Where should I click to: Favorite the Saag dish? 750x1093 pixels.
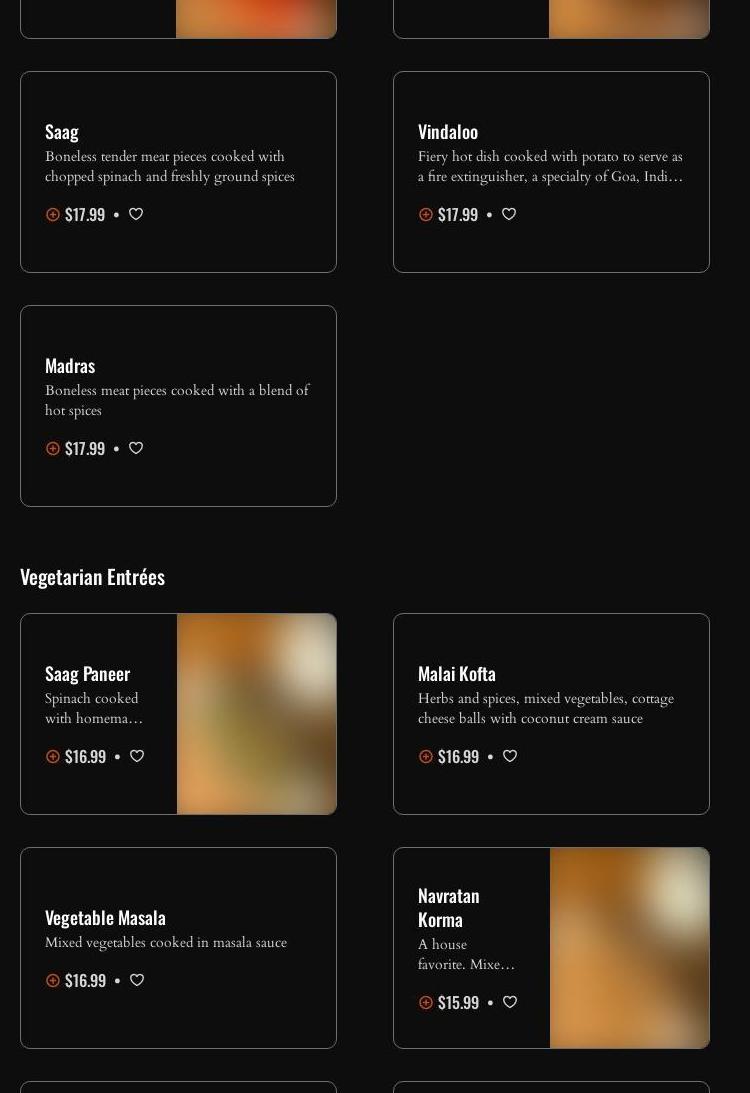(x=136, y=214)
